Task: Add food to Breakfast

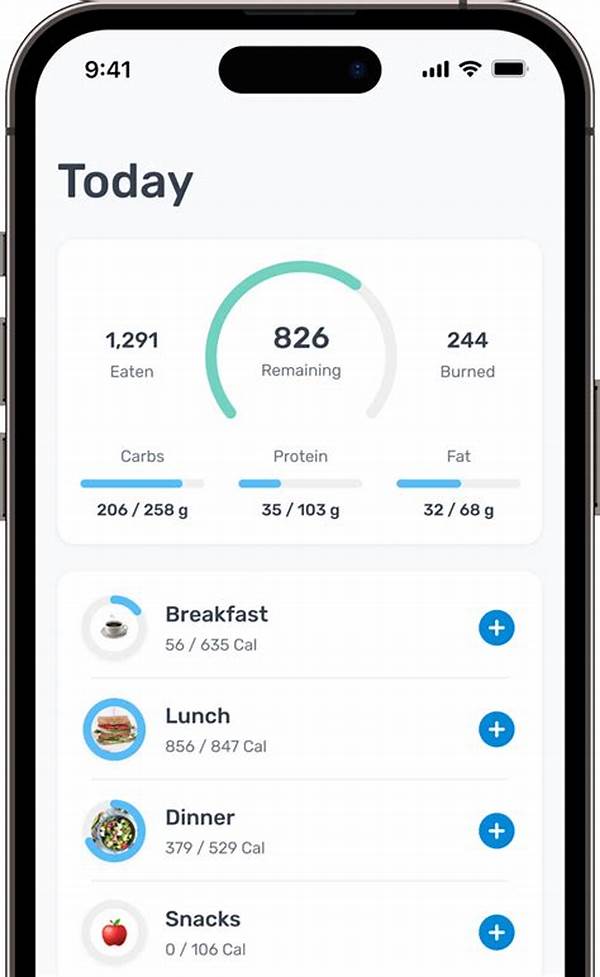Action: point(496,629)
